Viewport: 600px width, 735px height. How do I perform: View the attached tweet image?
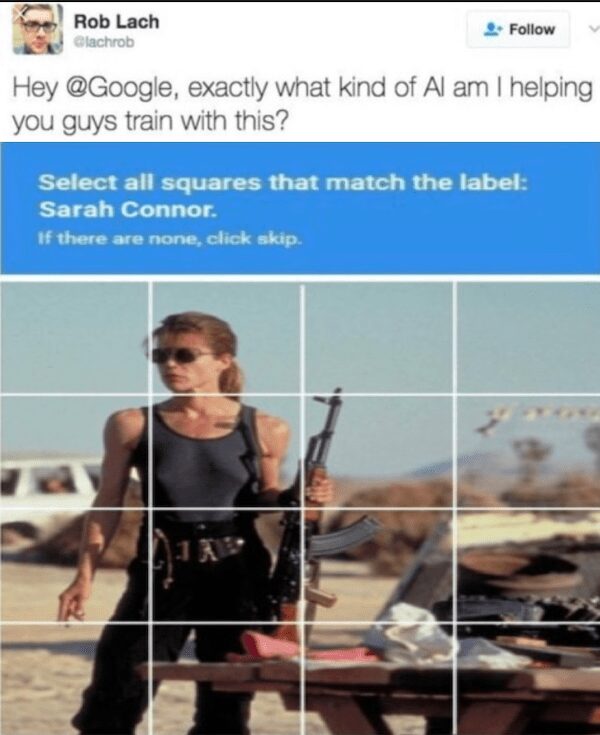(300, 440)
